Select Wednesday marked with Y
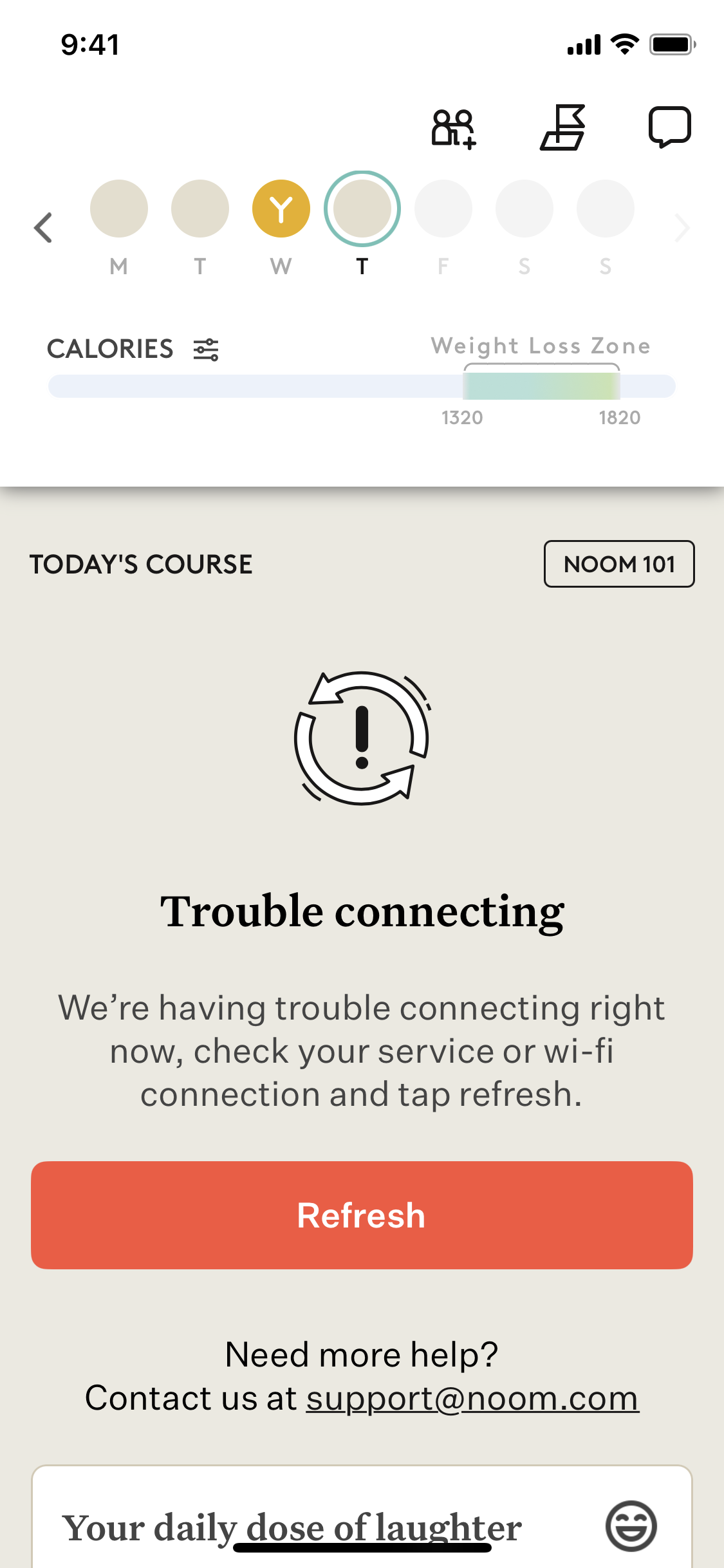724x1568 pixels. tap(281, 209)
